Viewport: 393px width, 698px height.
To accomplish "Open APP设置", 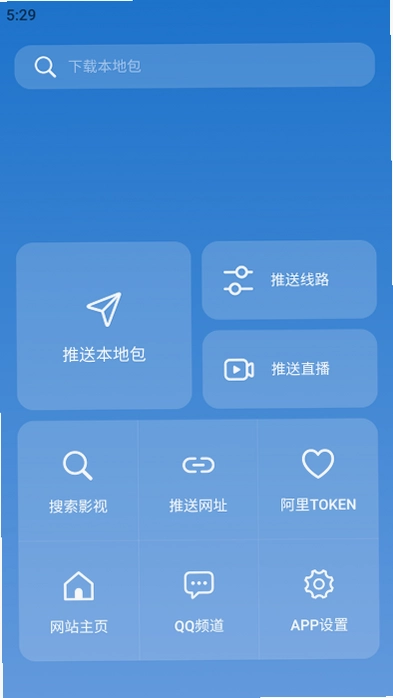I will 319,599.
